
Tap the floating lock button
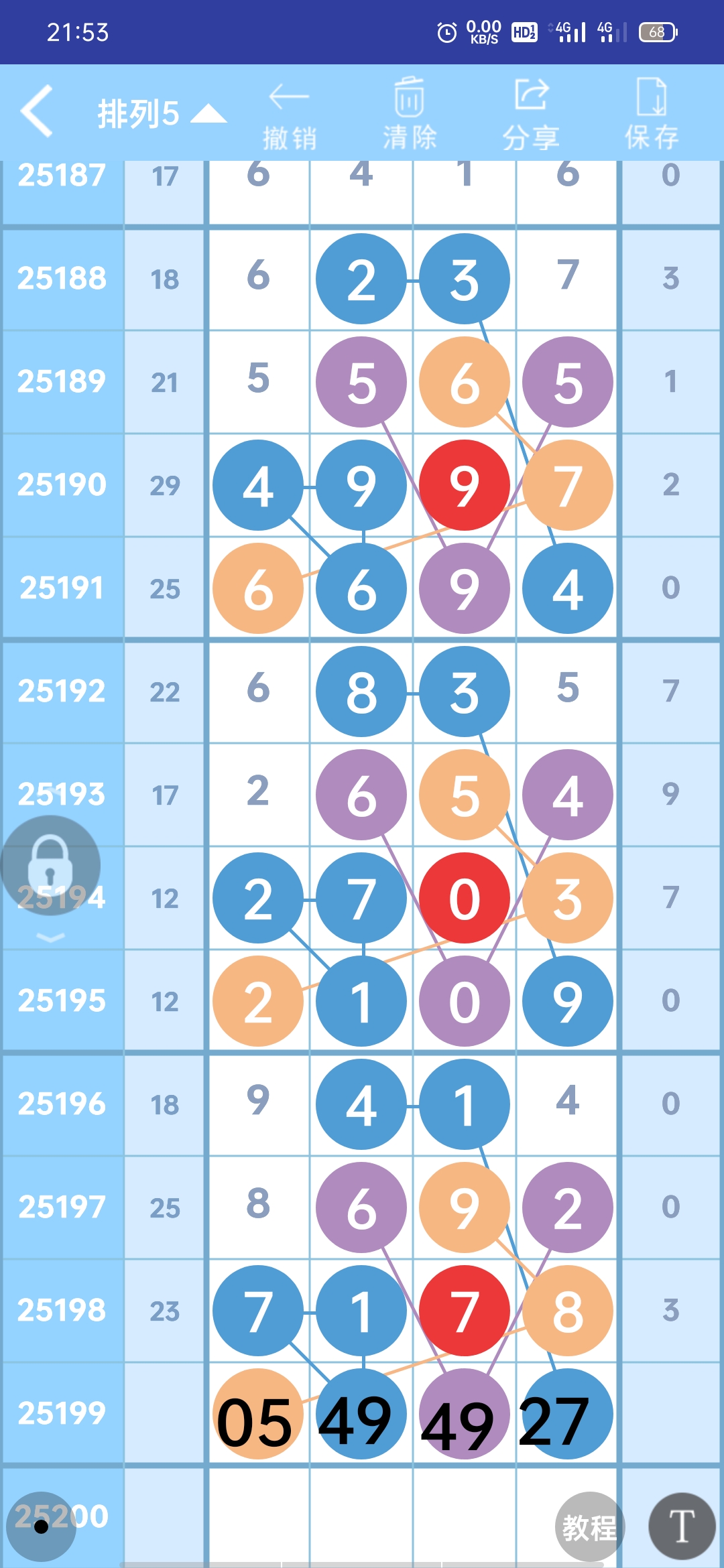[x=50, y=866]
